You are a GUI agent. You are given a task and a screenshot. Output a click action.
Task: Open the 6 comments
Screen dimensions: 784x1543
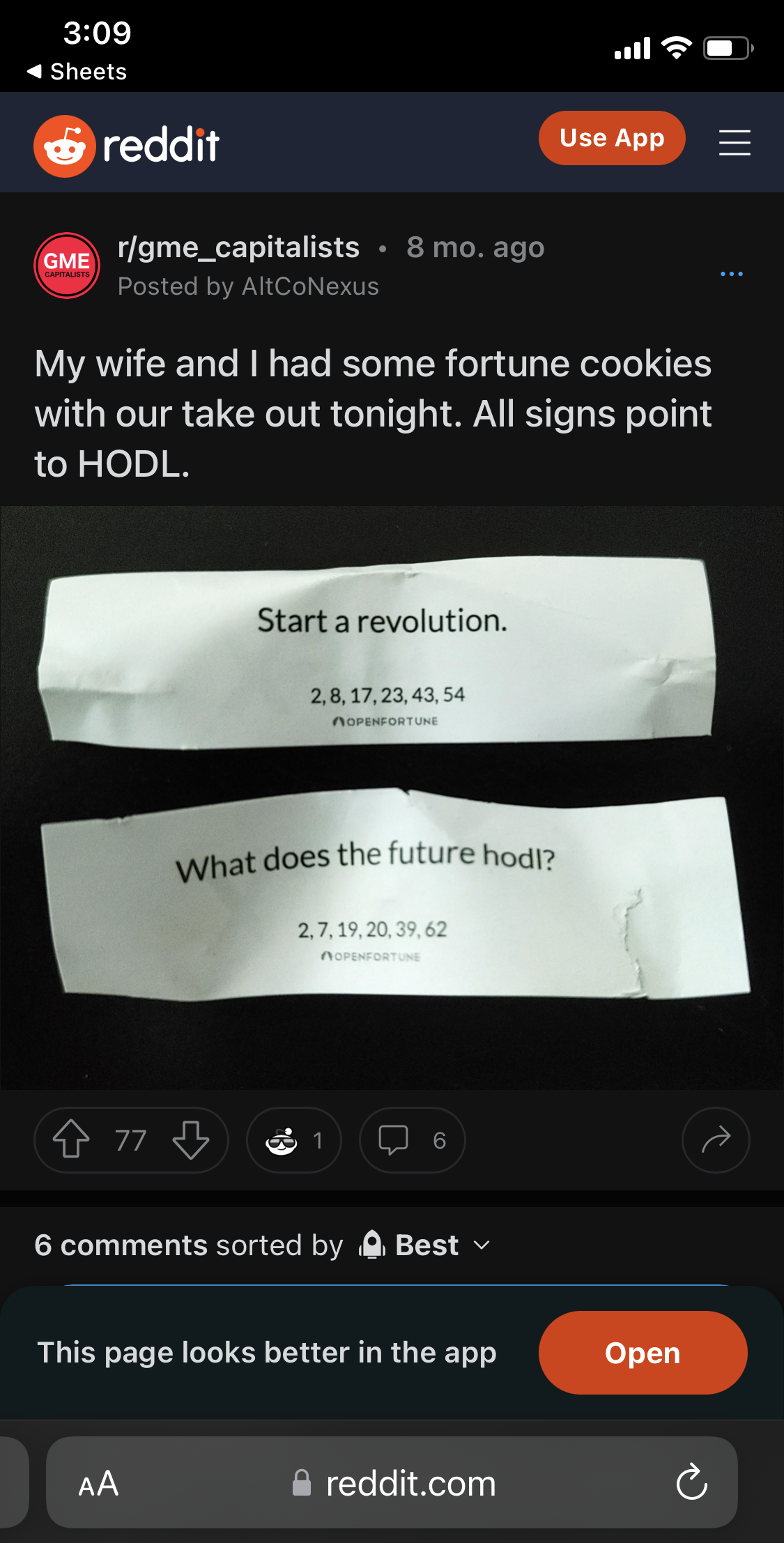(x=412, y=1140)
